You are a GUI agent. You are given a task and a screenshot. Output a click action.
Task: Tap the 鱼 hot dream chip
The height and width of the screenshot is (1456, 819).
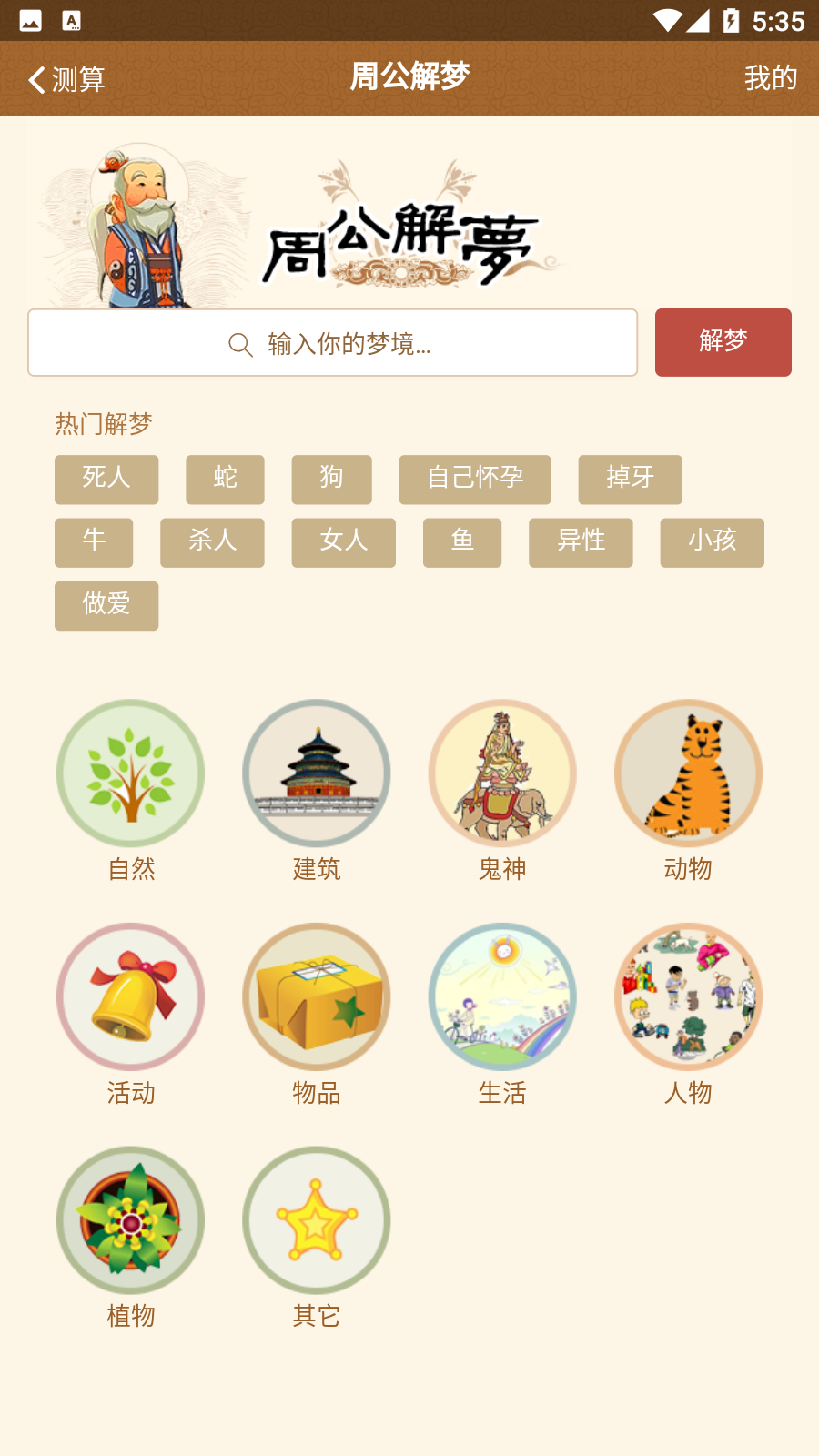click(462, 542)
